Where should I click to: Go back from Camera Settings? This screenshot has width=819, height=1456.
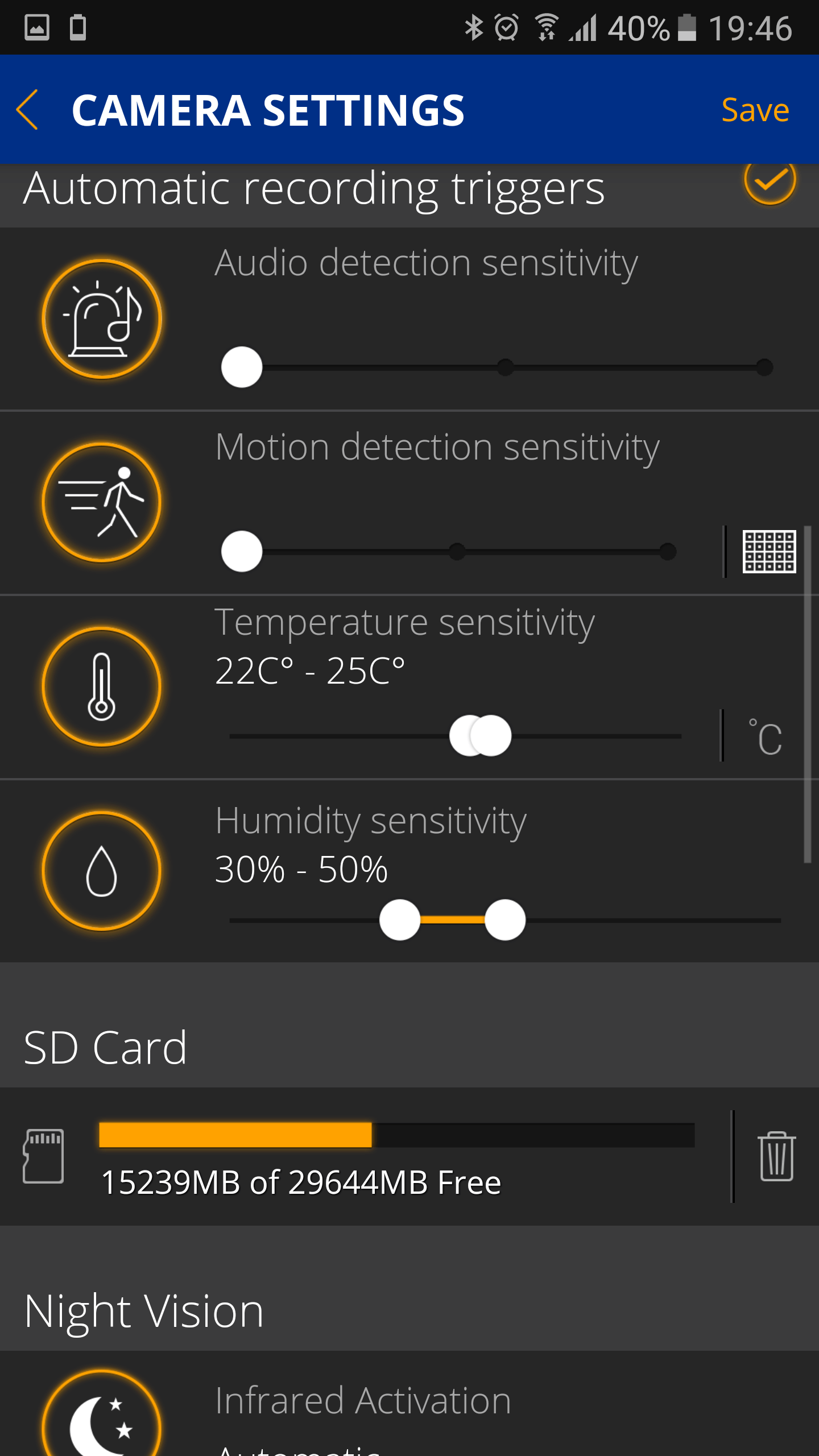27,109
